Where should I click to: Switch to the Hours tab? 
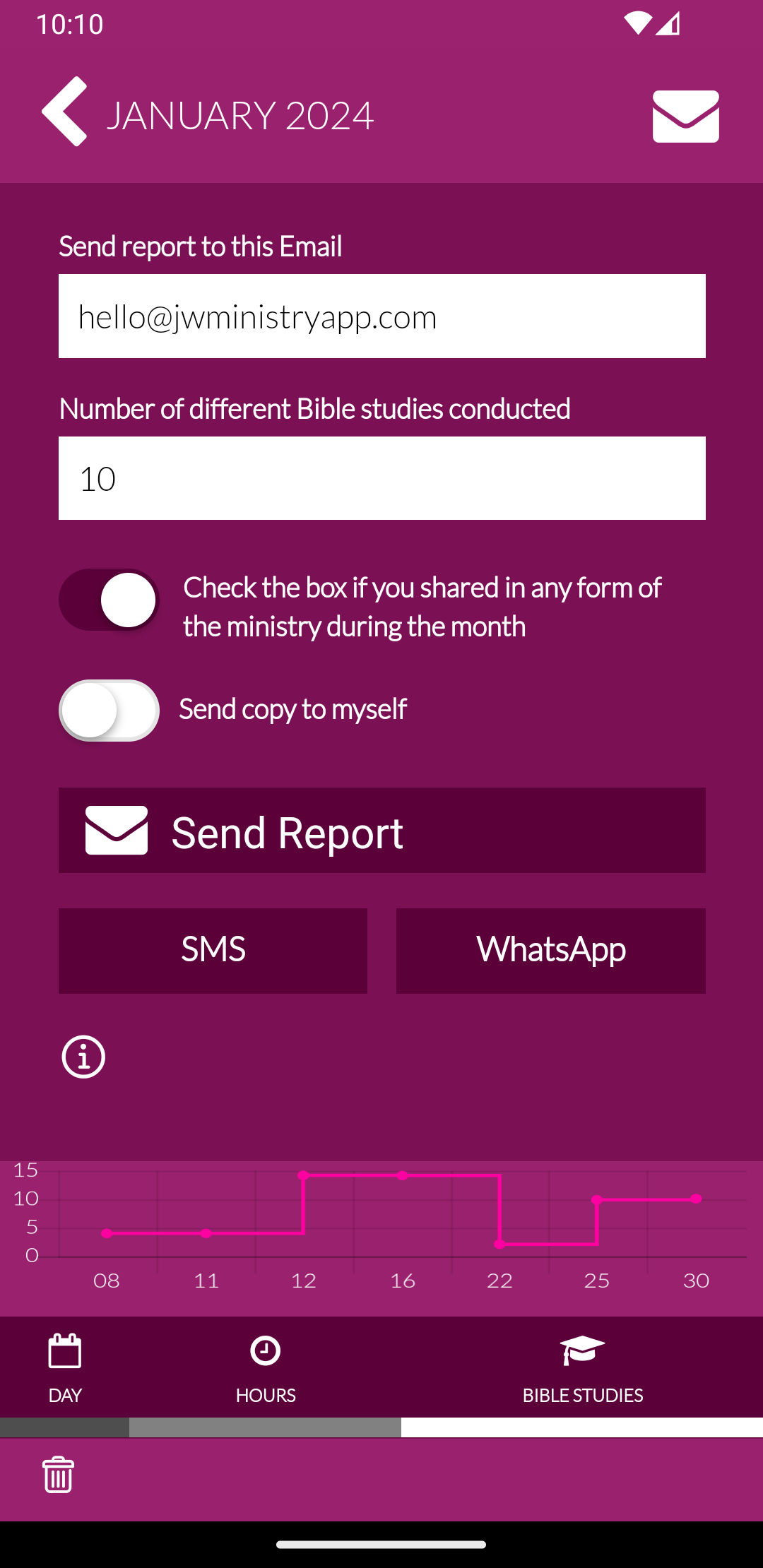pyautogui.click(x=266, y=1367)
